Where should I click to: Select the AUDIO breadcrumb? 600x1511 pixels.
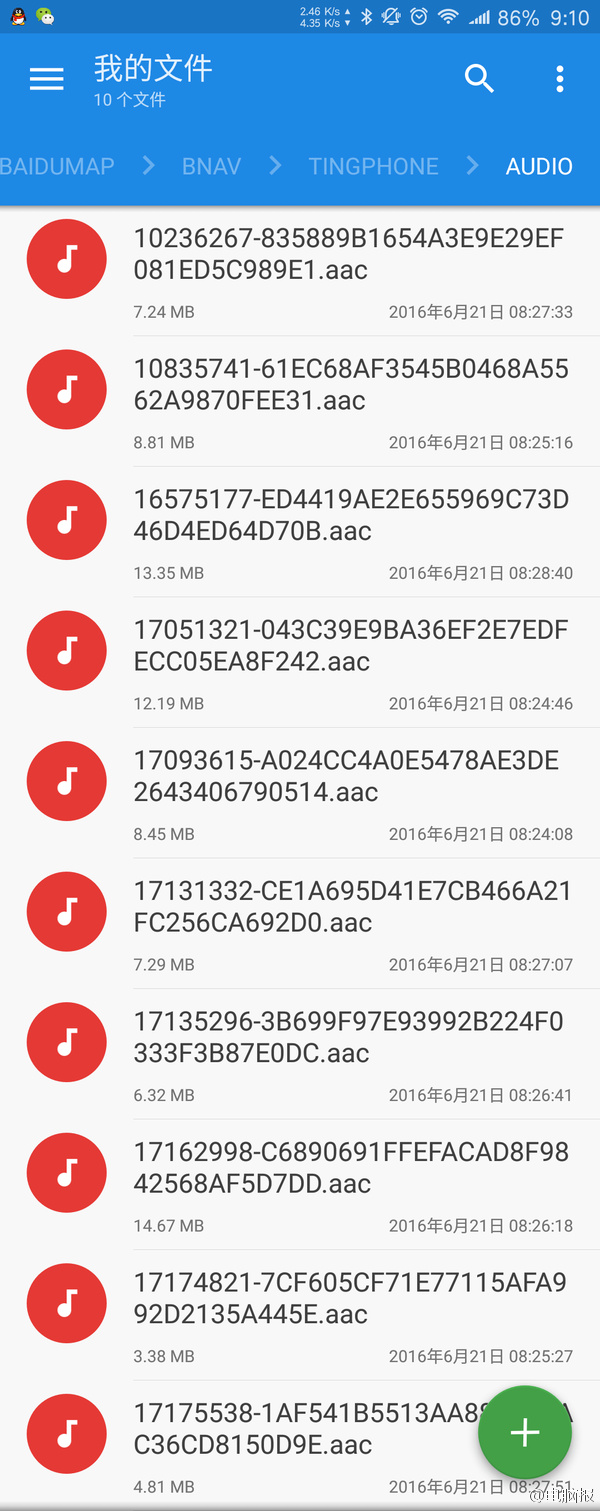tap(539, 166)
